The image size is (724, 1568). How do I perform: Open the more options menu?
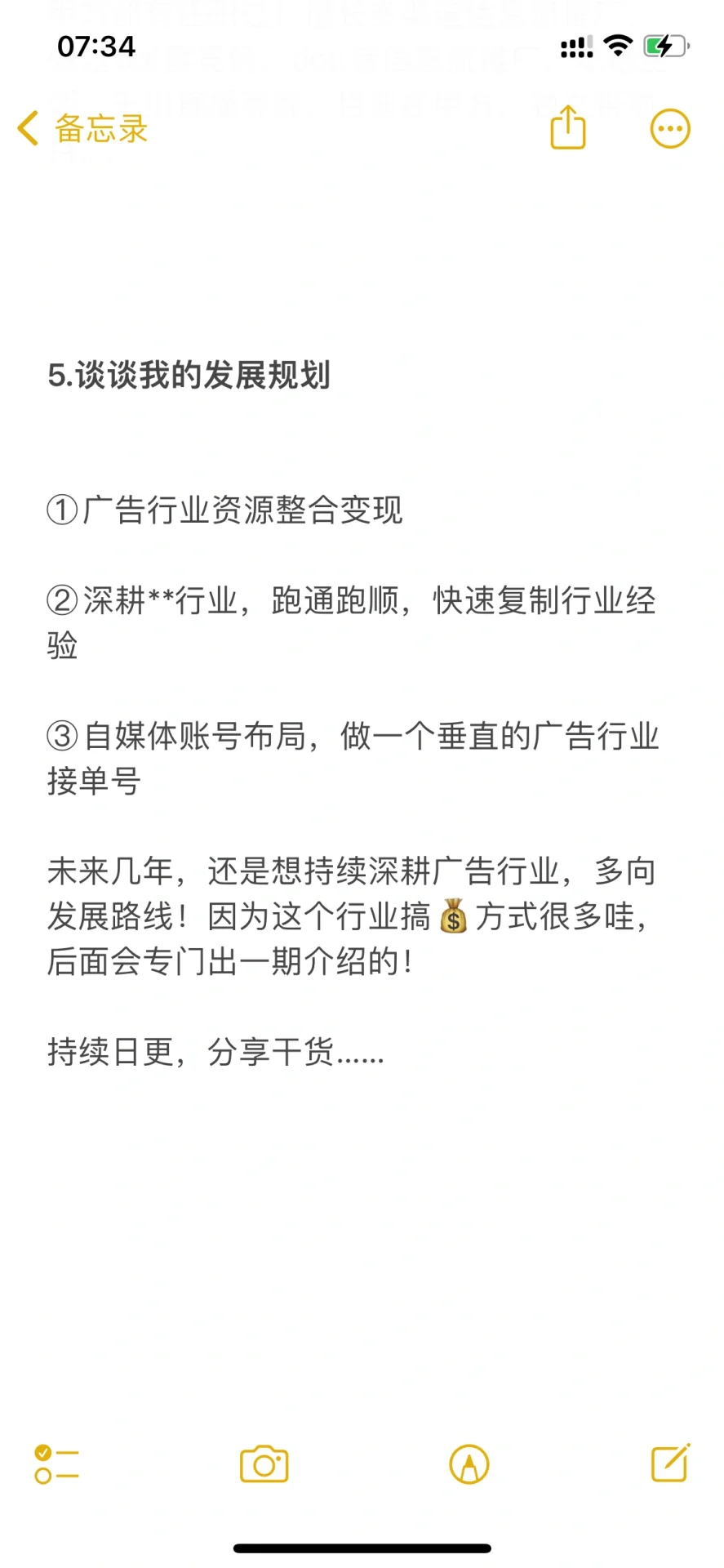(670, 128)
